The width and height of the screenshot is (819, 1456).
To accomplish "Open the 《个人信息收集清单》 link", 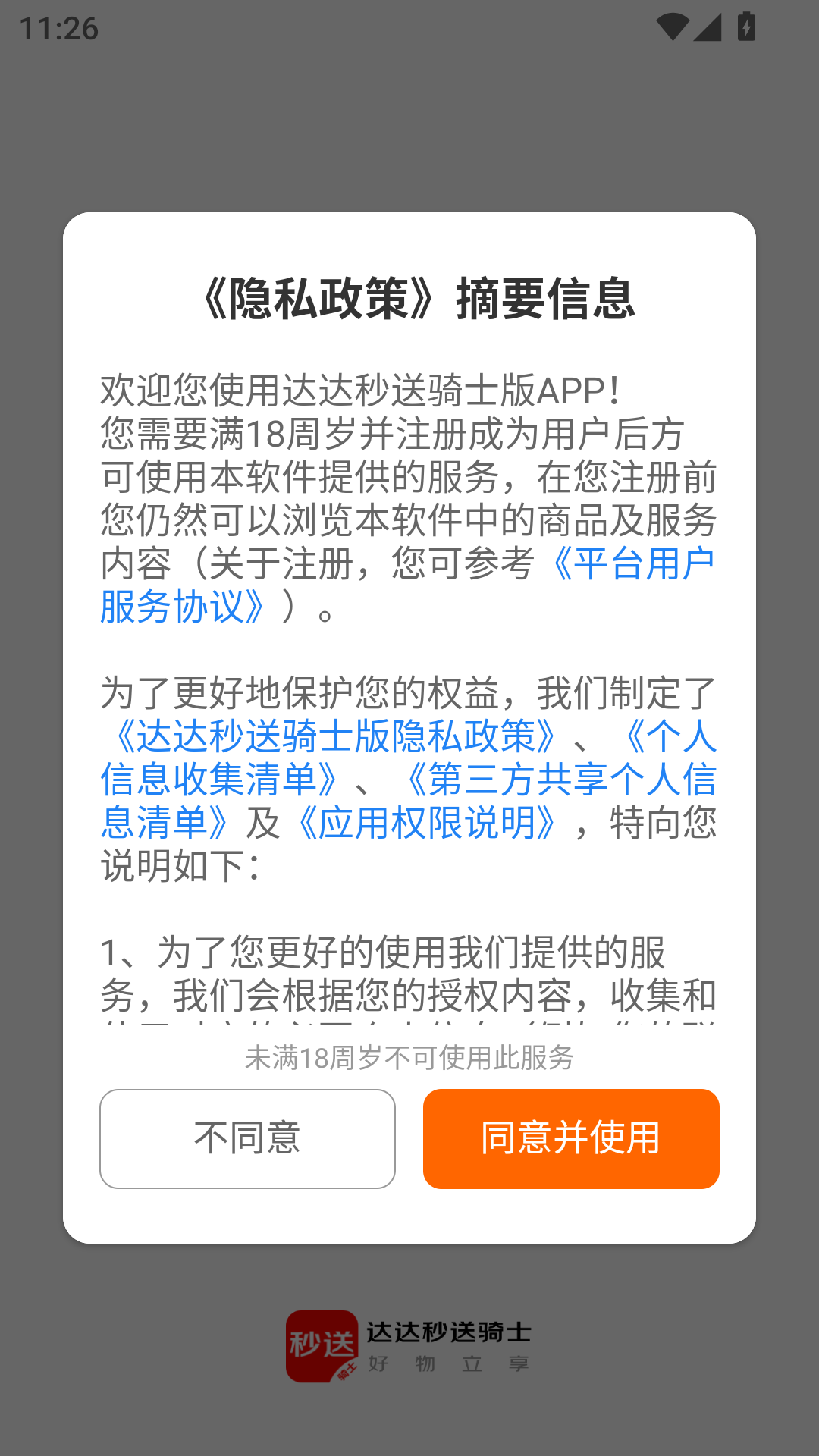I will point(220,780).
